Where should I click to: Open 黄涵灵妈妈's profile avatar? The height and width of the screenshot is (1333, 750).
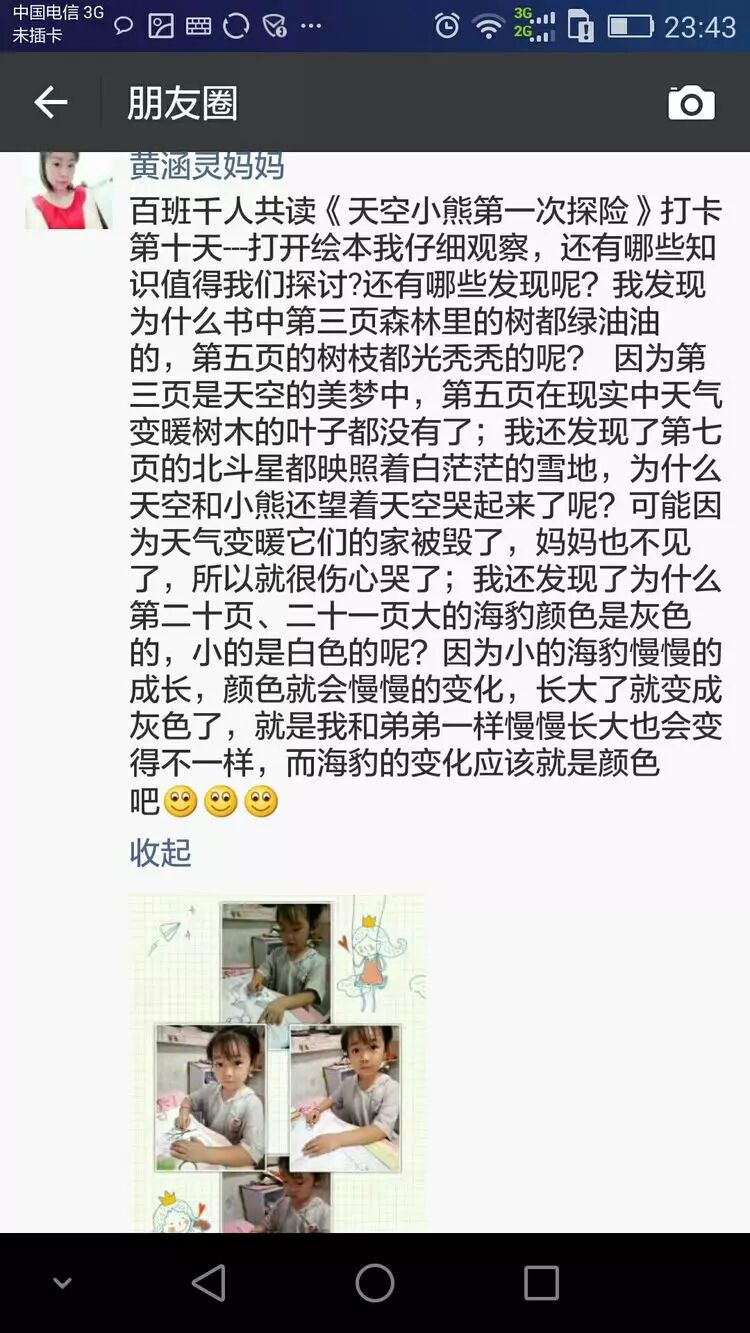click(68, 190)
